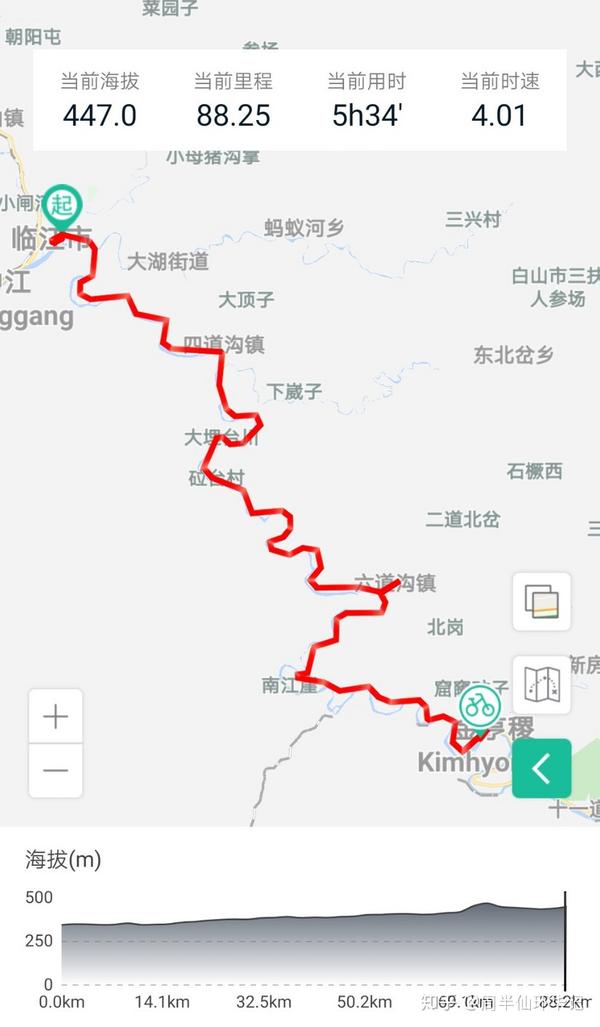Tap the green back arrow button
Viewport: 600px width, 1027px height.
coord(542,768)
